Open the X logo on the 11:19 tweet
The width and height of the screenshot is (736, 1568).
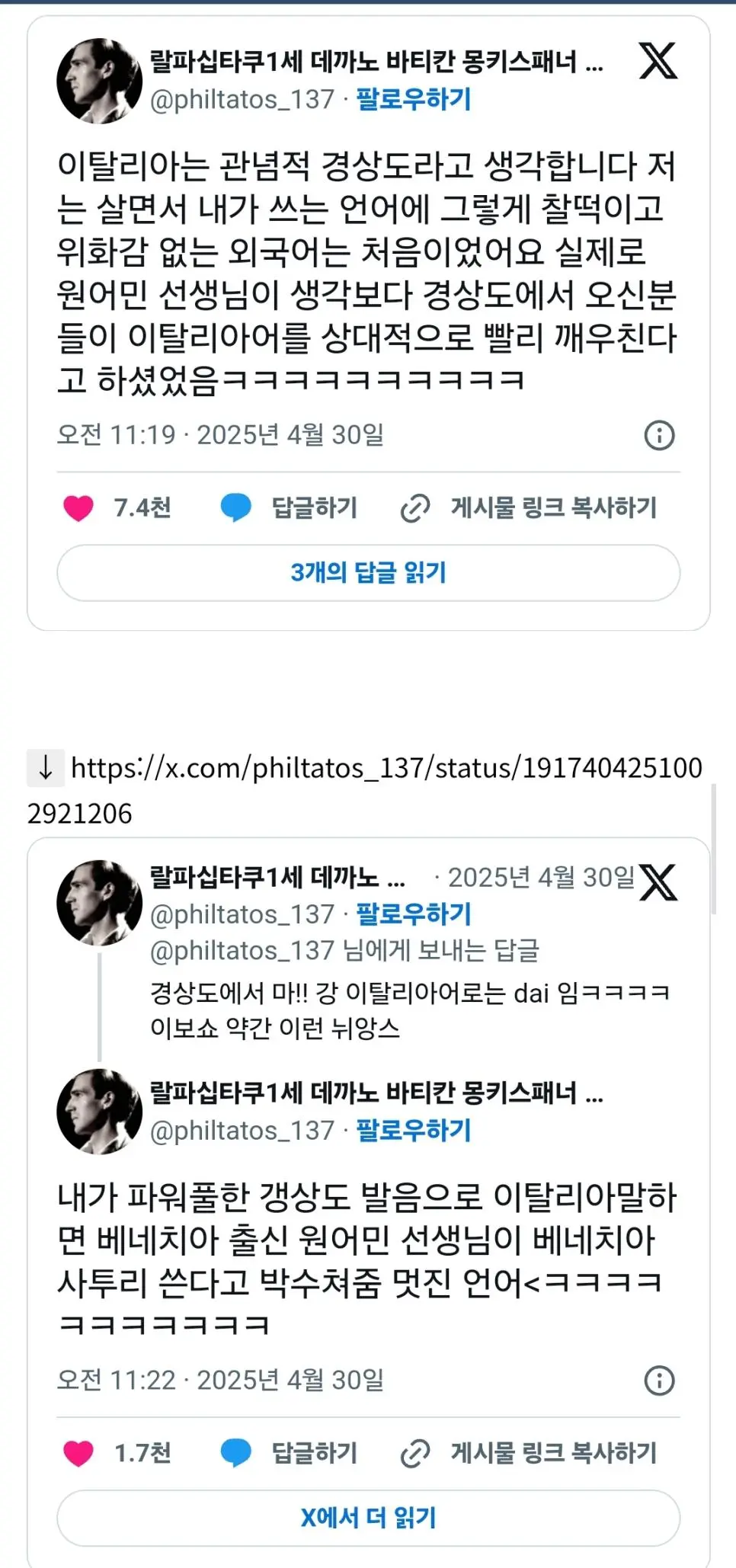[x=658, y=61]
